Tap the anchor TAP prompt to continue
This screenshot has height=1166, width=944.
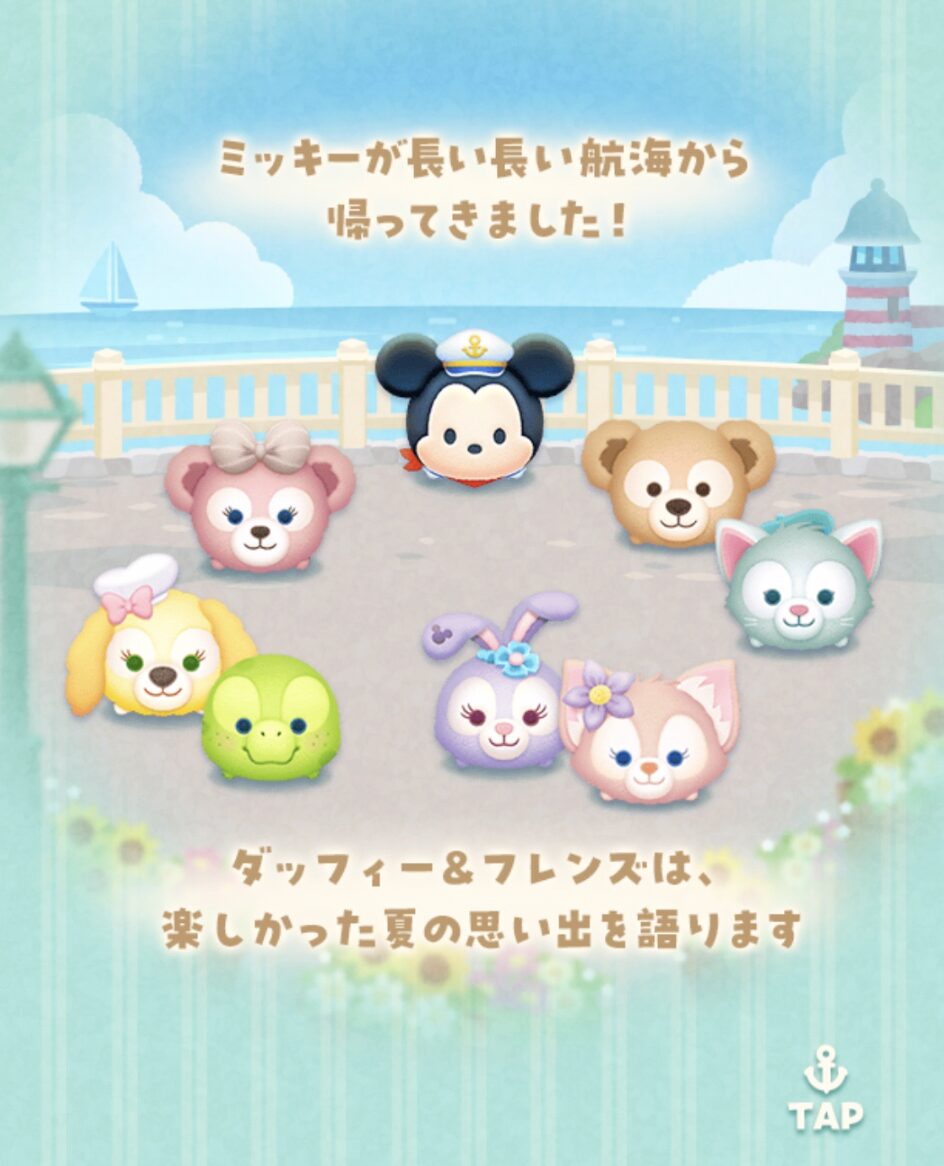tap(825, 1089)
